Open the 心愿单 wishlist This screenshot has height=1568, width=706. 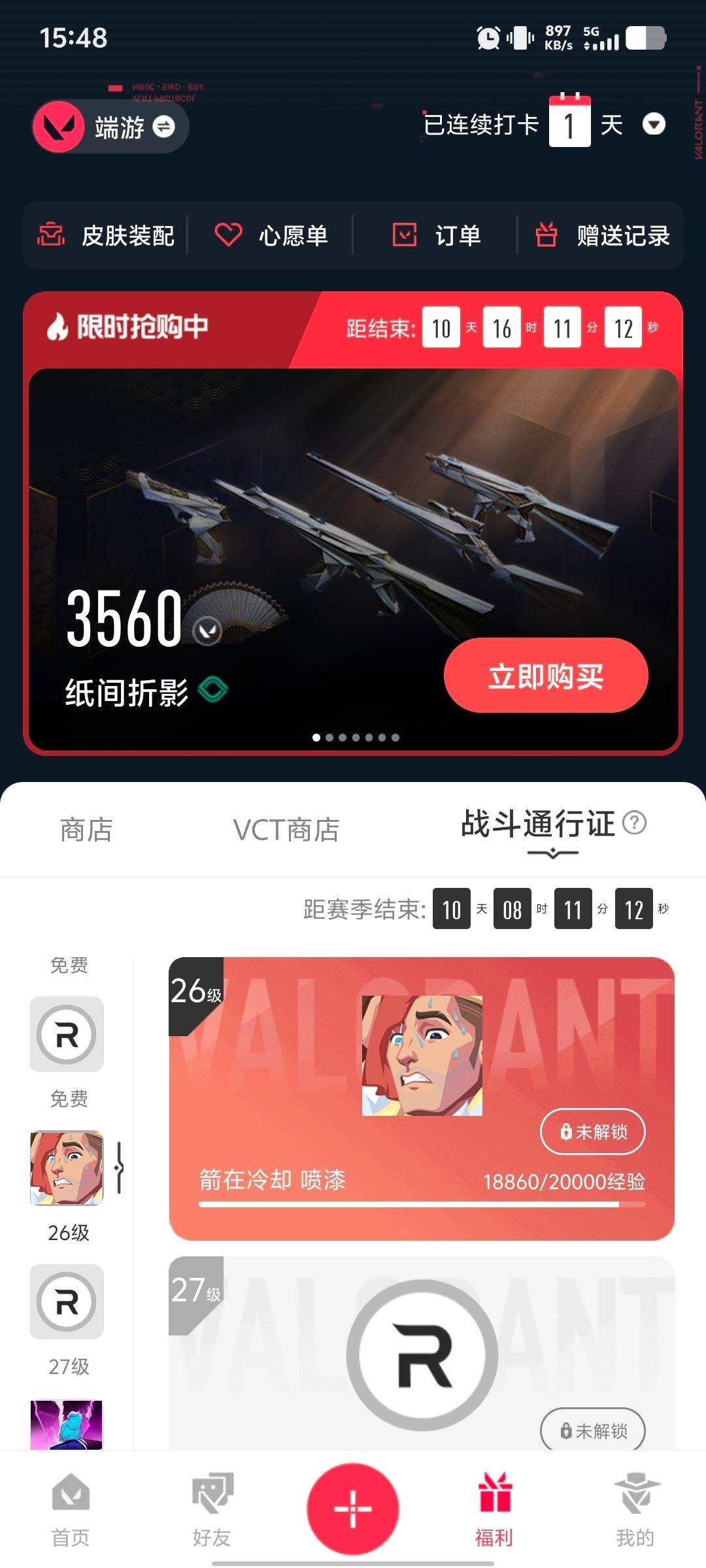(269, 236)
